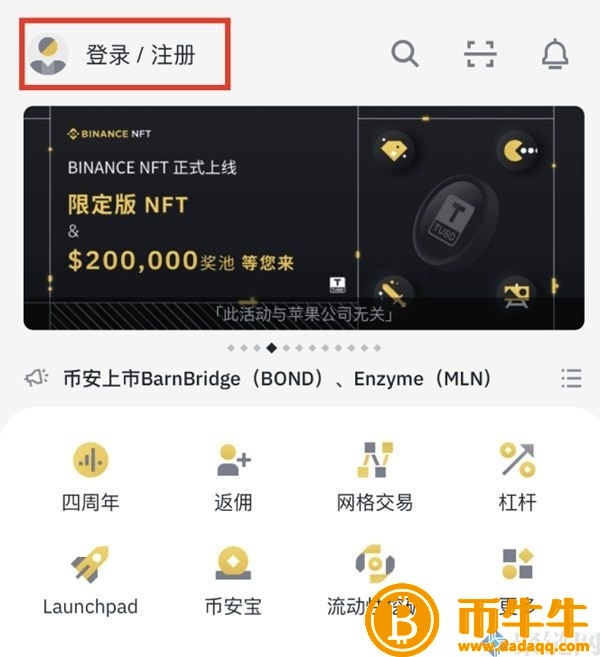Open the Binance NFT launch banner
The height and width of the screenshot is (657, 600).
pos(303,217)
